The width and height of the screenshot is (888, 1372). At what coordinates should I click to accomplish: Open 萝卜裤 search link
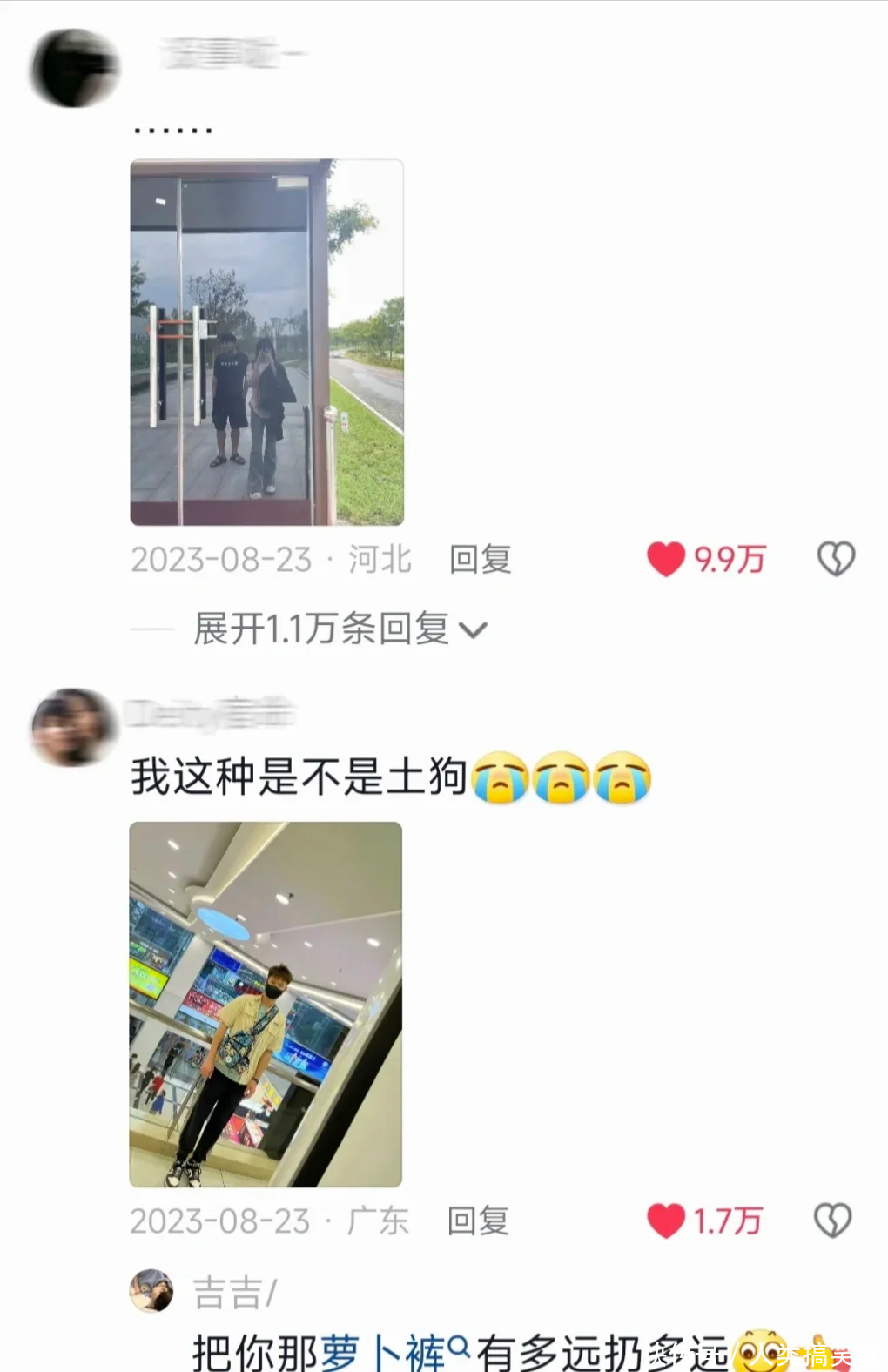tap(394, 1352)
